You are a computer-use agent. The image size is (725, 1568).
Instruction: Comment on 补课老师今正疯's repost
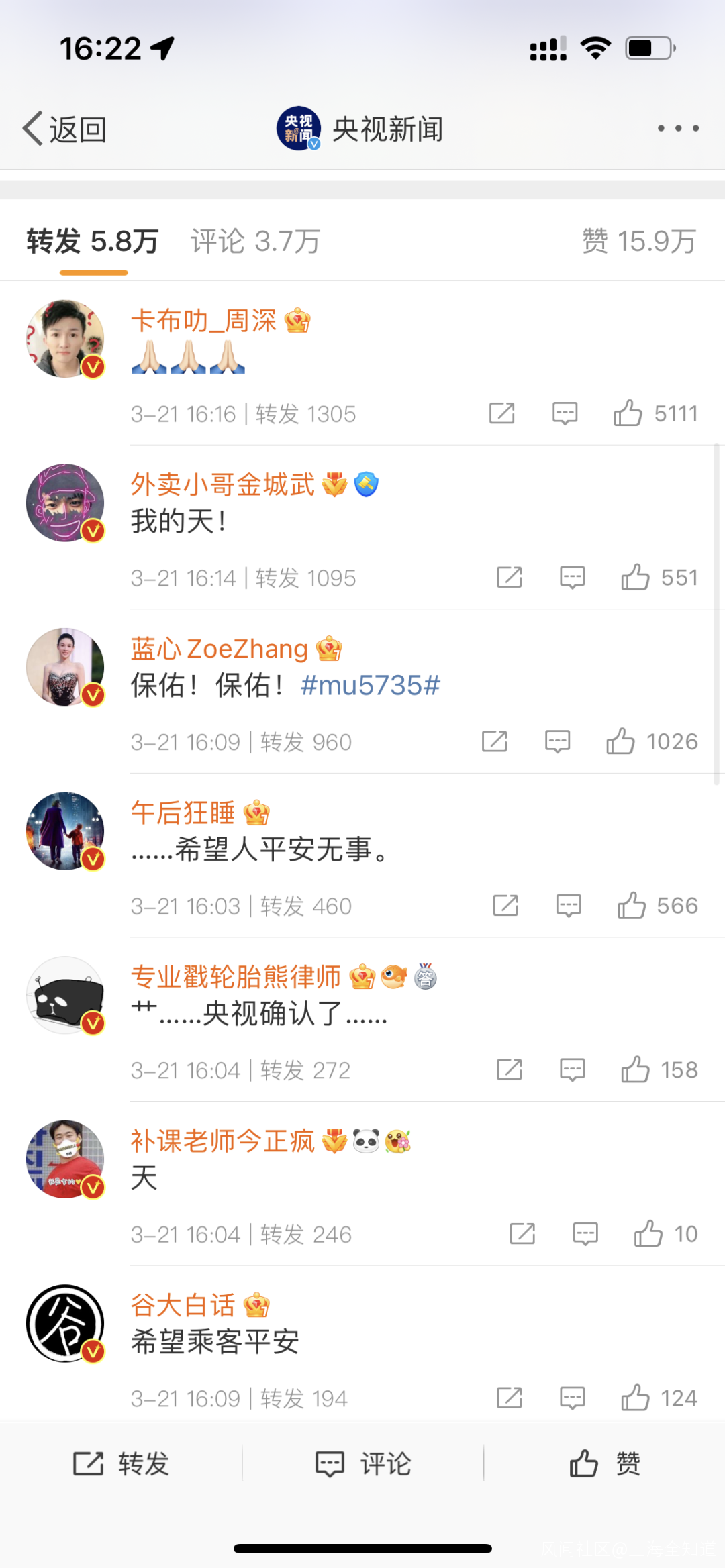tap(585, 1234)
